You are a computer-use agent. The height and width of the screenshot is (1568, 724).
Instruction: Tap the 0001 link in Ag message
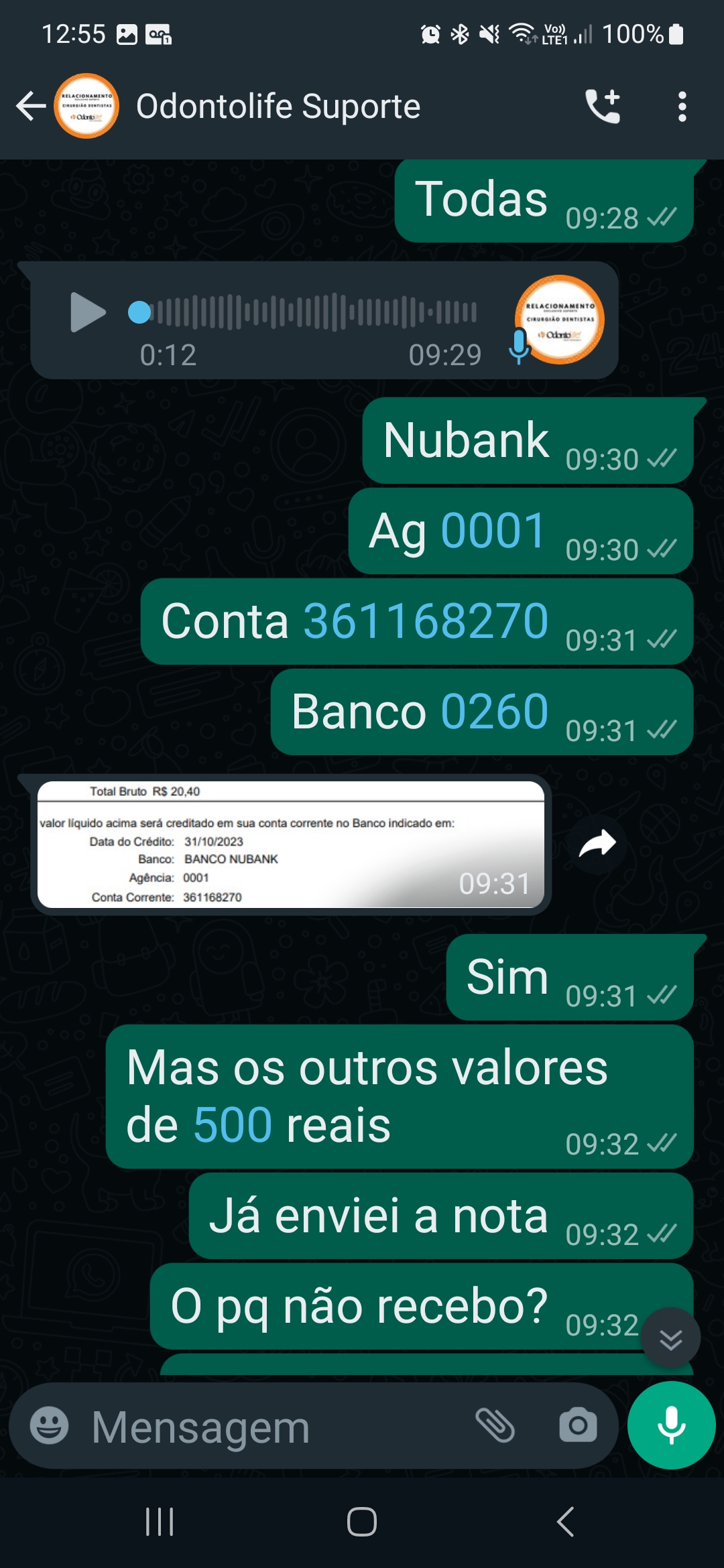click(x=493, y=531)
